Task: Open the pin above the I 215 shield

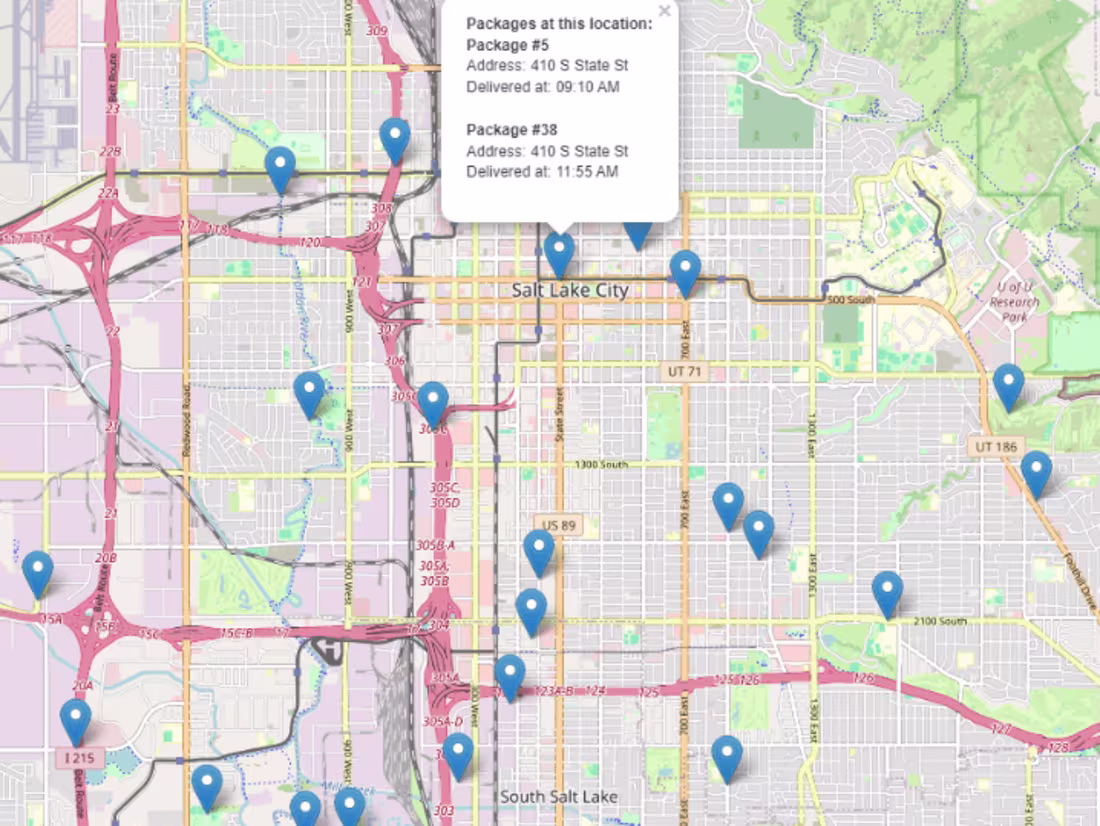Action: (x=75, y=721)
